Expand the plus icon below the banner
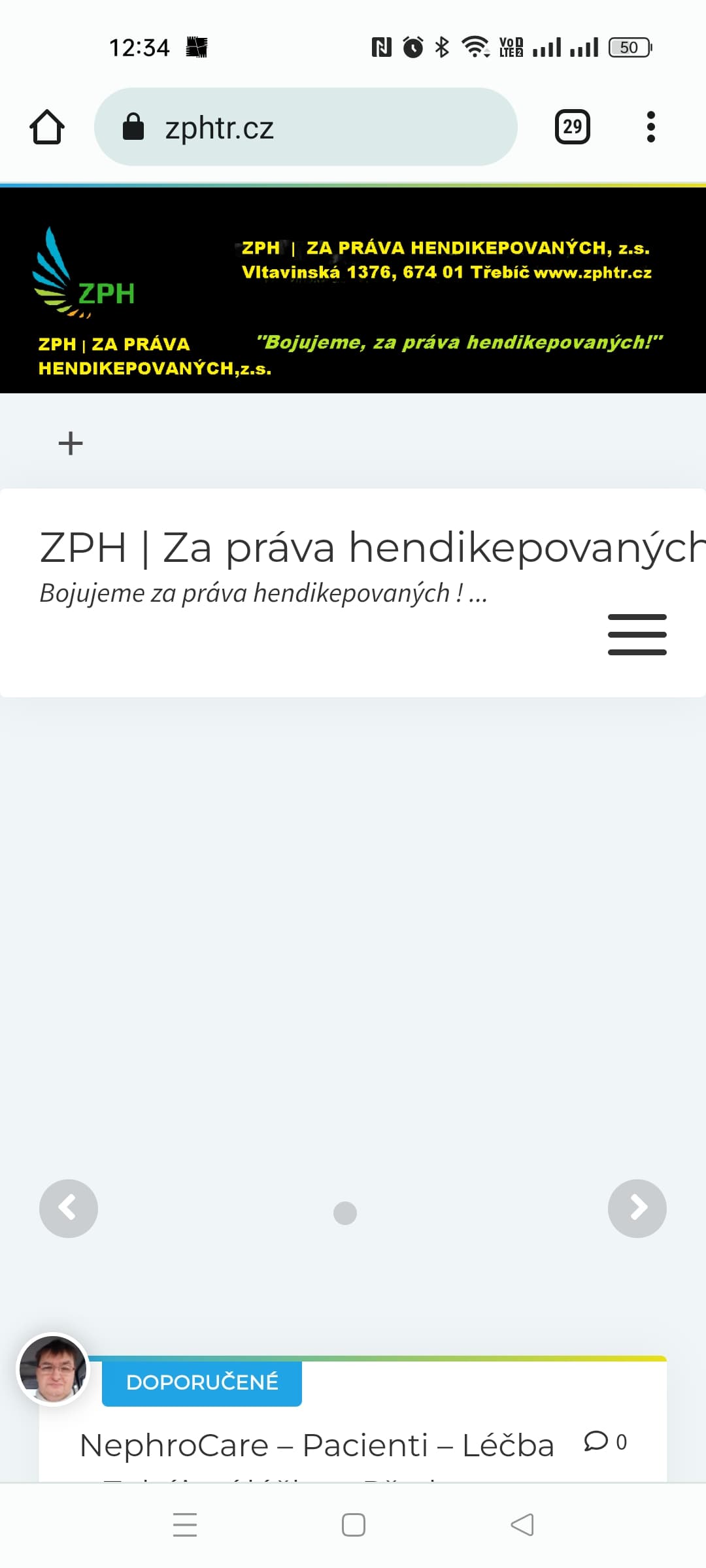The height and width of the screenshot is (1568, 706). 71,443
